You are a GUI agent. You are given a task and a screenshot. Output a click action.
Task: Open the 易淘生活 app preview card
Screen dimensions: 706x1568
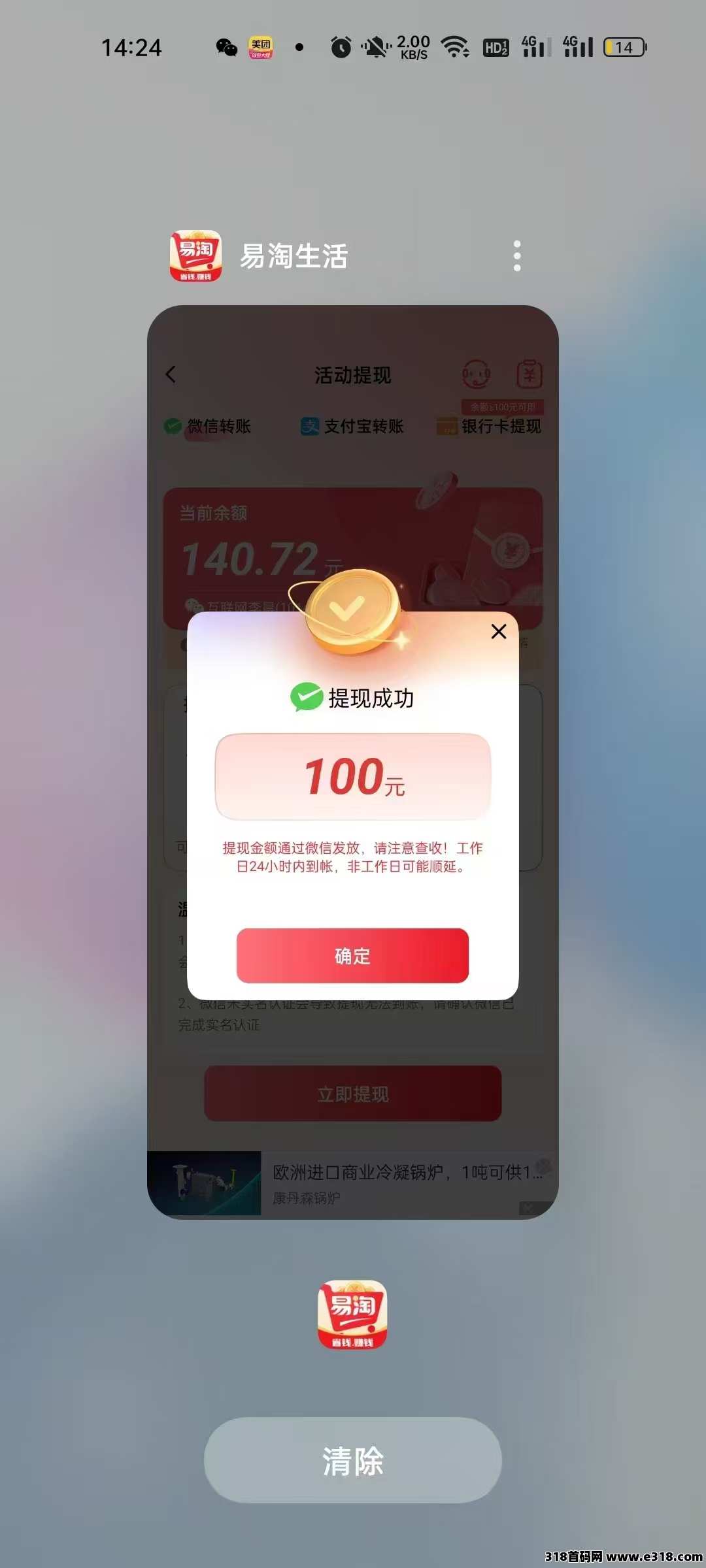coord(352,761)
